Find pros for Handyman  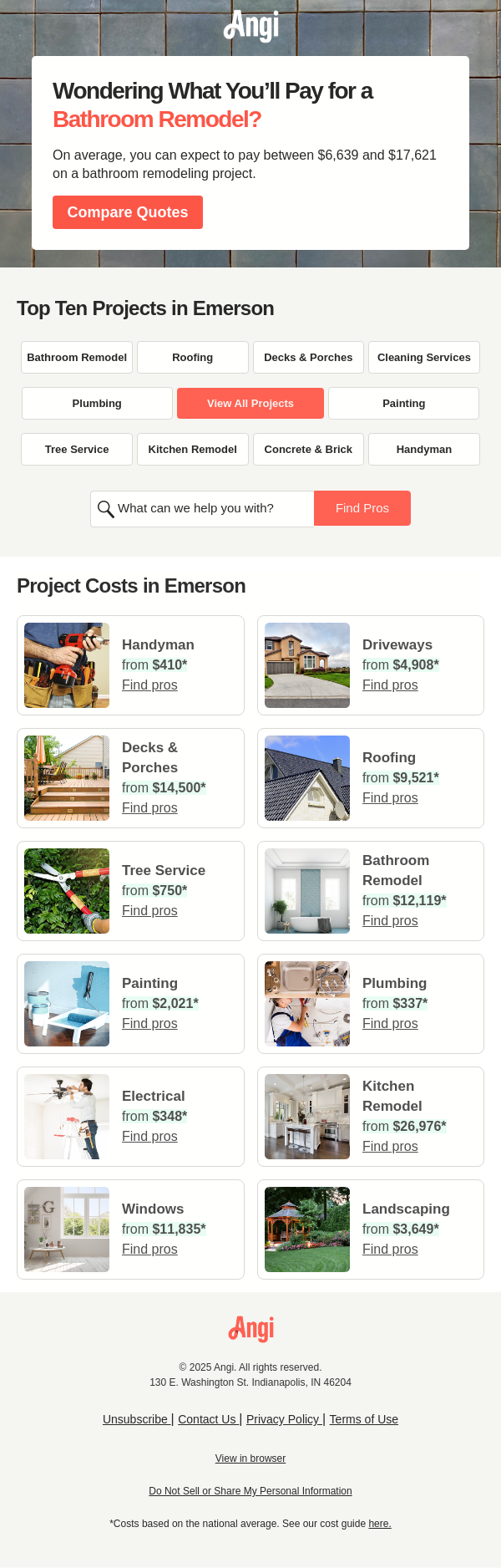pyautogui.click(x=149, y=685)
